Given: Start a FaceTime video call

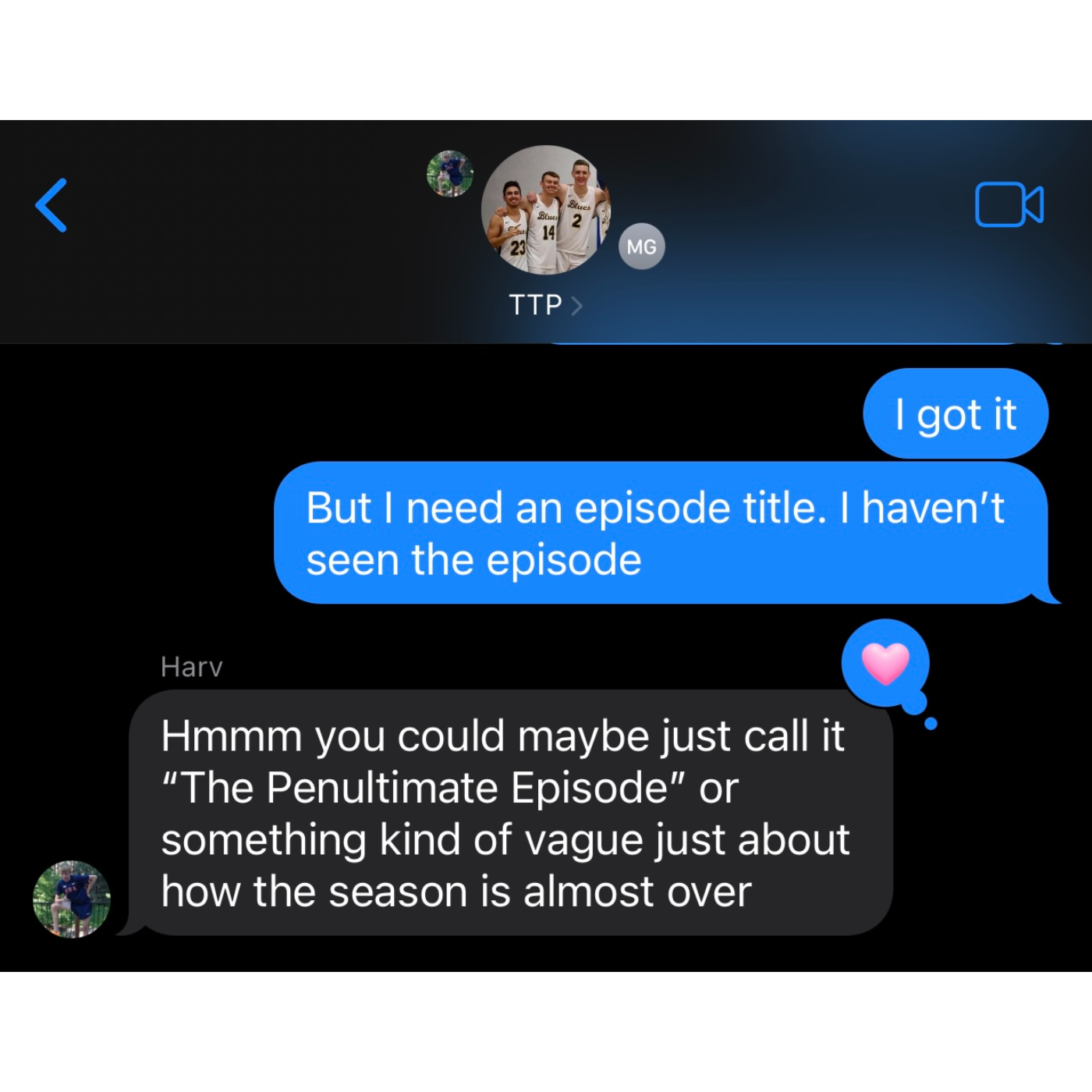Looking at the screenshot, I should (1009, 205).
